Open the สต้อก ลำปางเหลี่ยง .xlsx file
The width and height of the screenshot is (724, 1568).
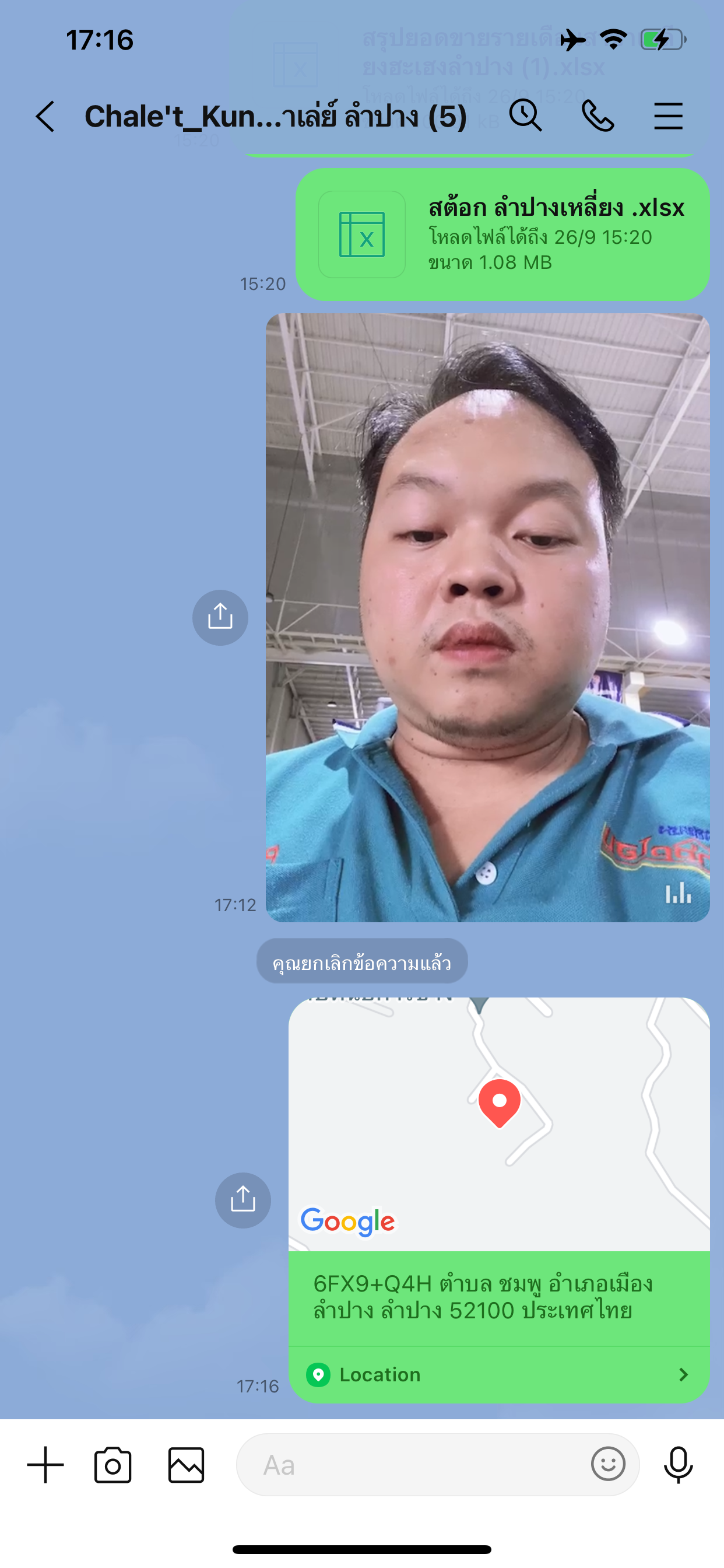(x=502, y=235)
